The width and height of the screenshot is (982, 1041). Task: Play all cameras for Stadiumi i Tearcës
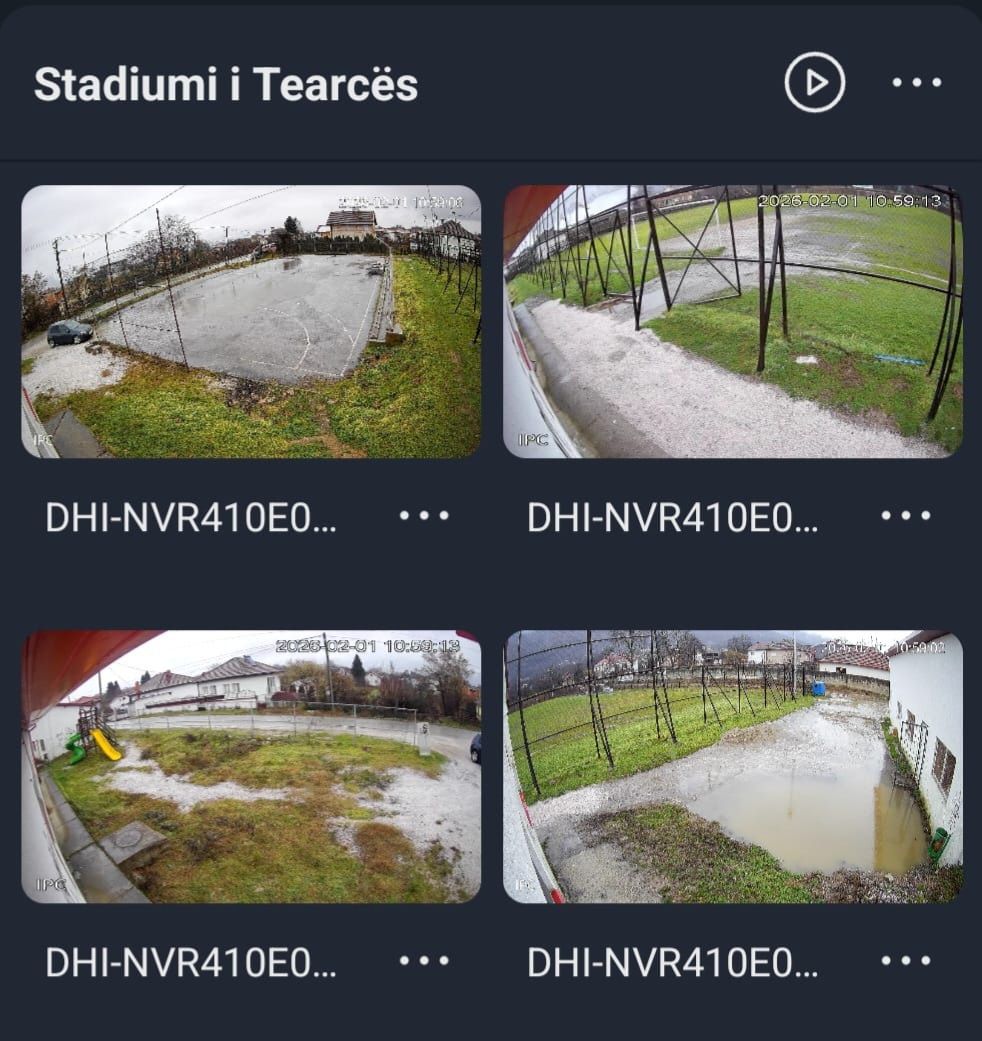(x=814, y=83)
